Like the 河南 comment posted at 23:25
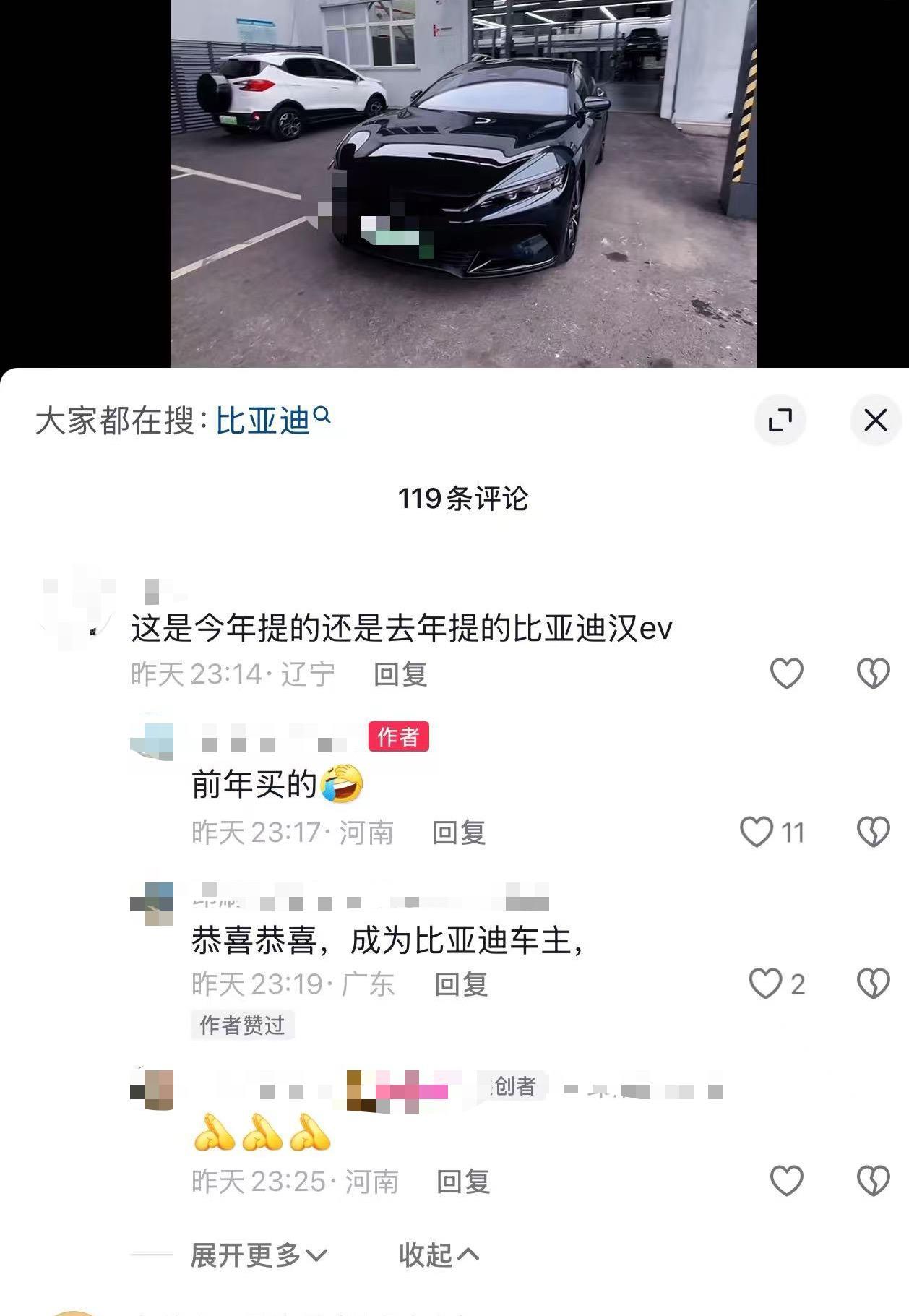 786,1181
